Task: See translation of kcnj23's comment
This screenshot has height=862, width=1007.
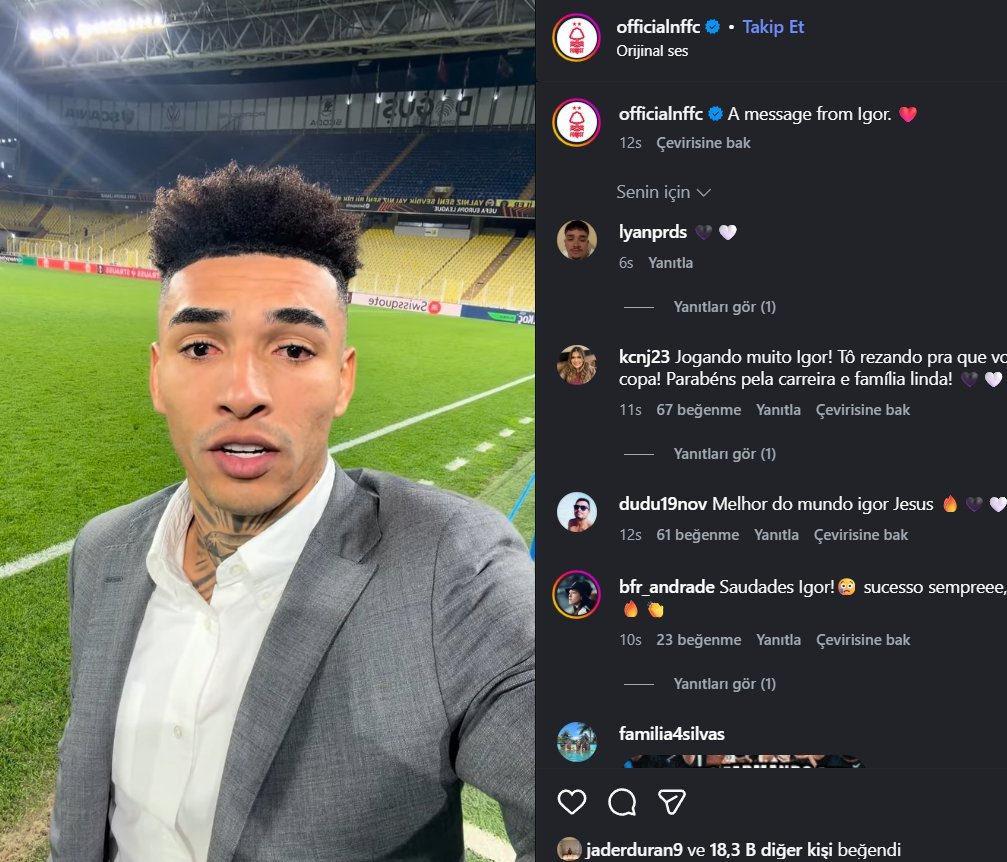Action: tap(863, 410)
